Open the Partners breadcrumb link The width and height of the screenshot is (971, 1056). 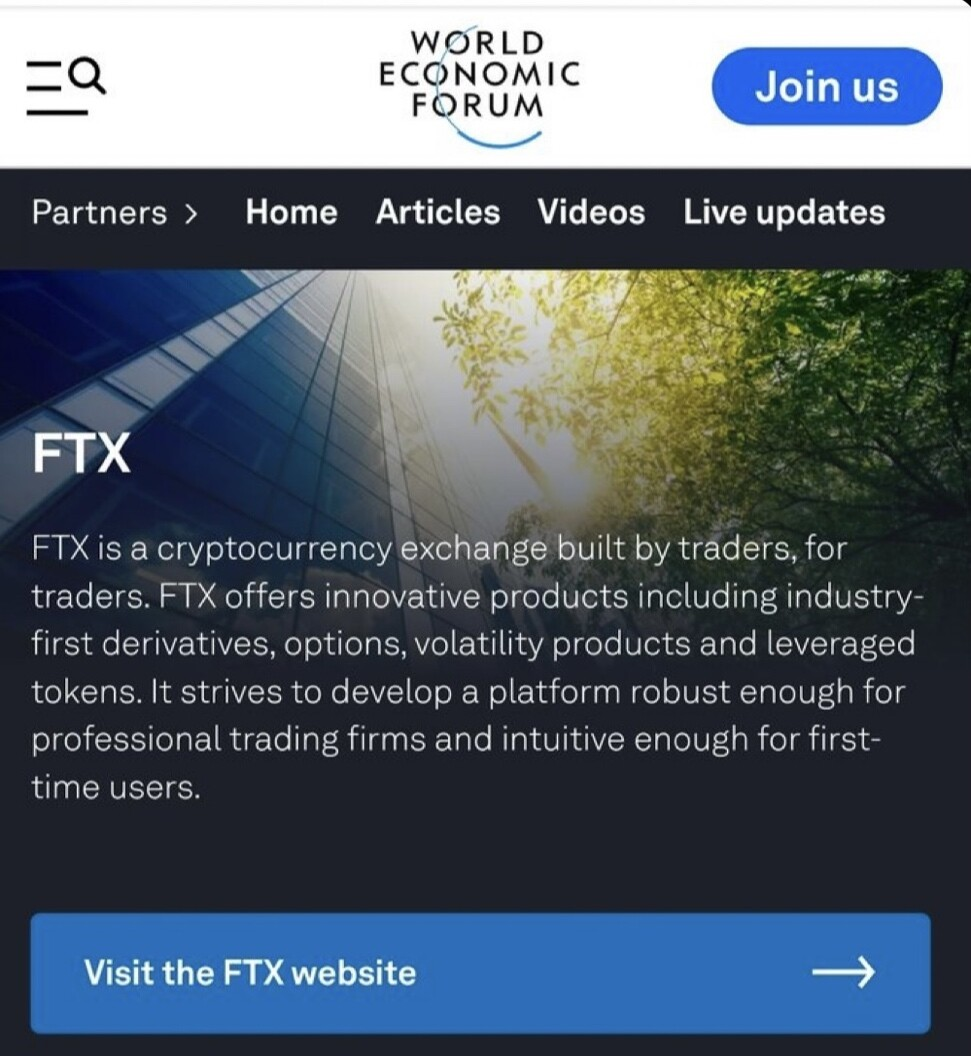click(114, 213)
